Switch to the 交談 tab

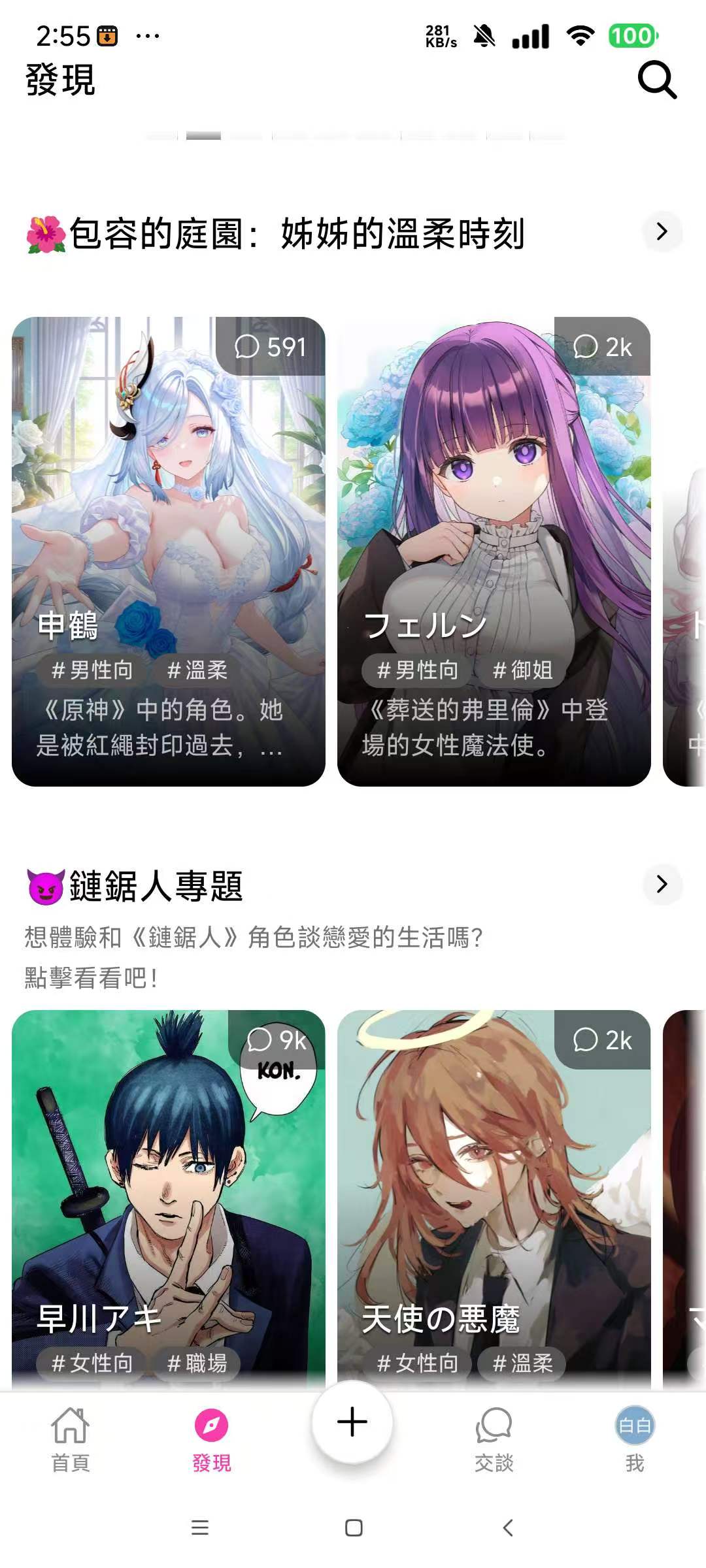(x=494, y=1439)
